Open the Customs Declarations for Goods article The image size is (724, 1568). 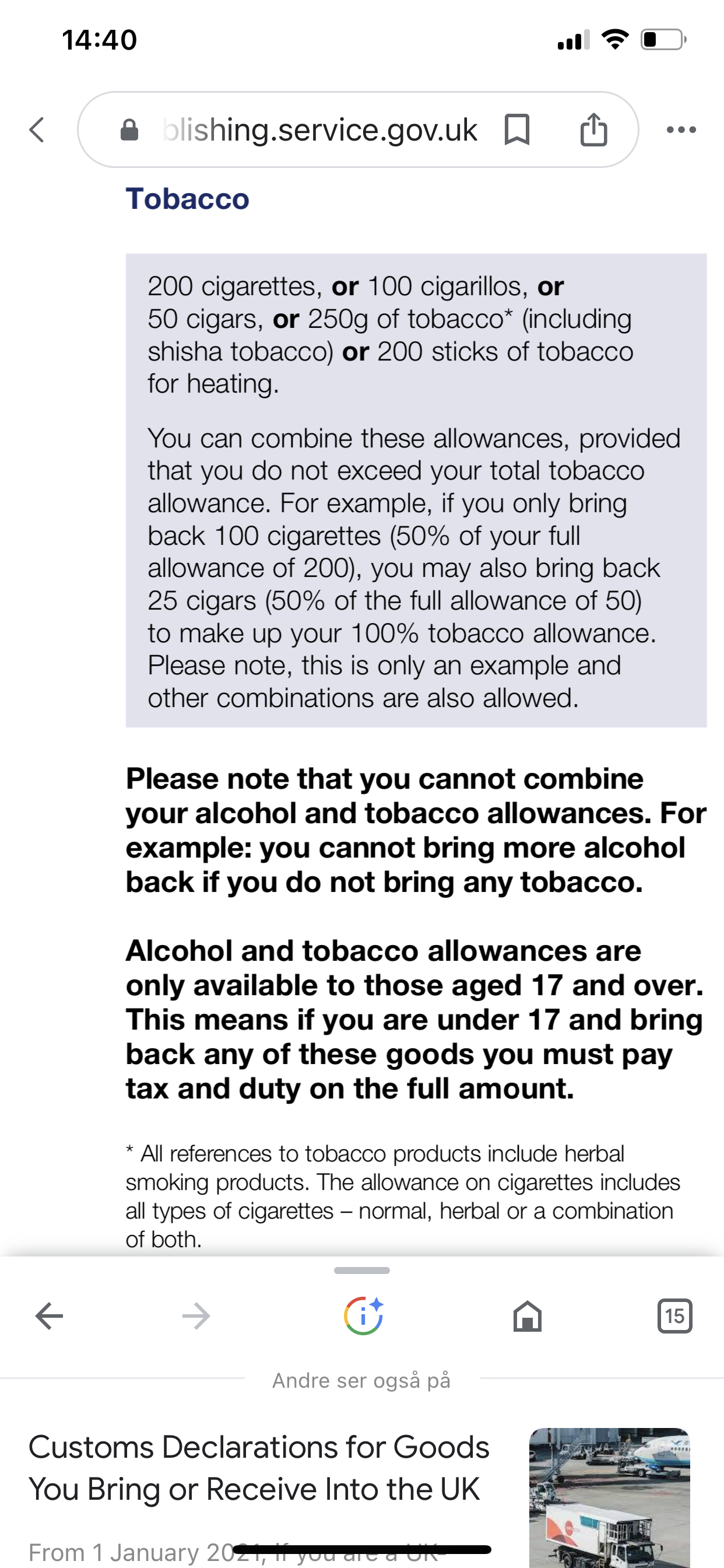(x=259, y=1468)
